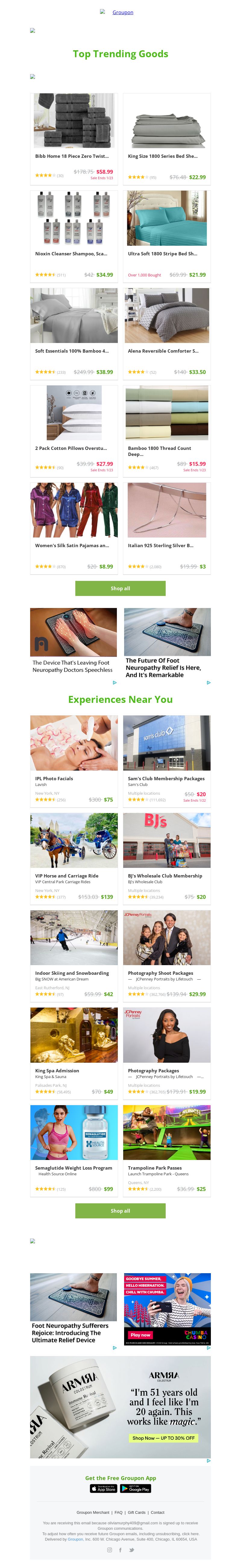Viewport: 241px width, 1568px height.
Task: Open the Groupon link at top
Action: pyautogui.click(x=122, y=12)
